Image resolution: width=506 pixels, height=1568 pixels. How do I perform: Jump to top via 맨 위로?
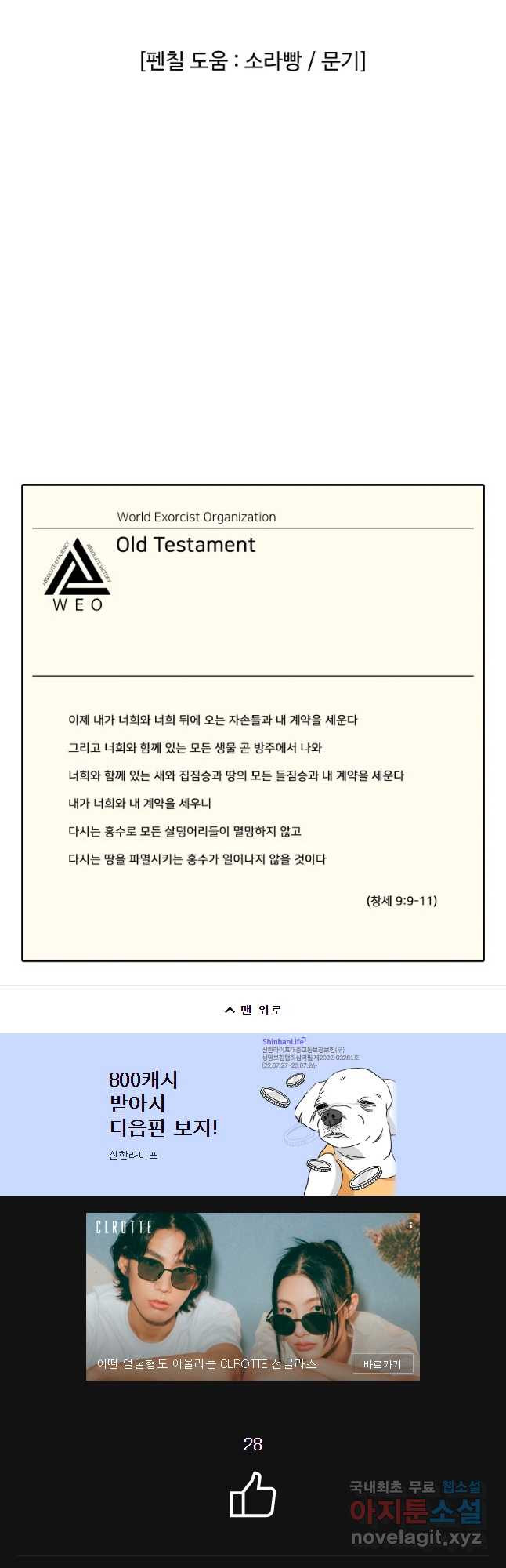coord(253,1010)
